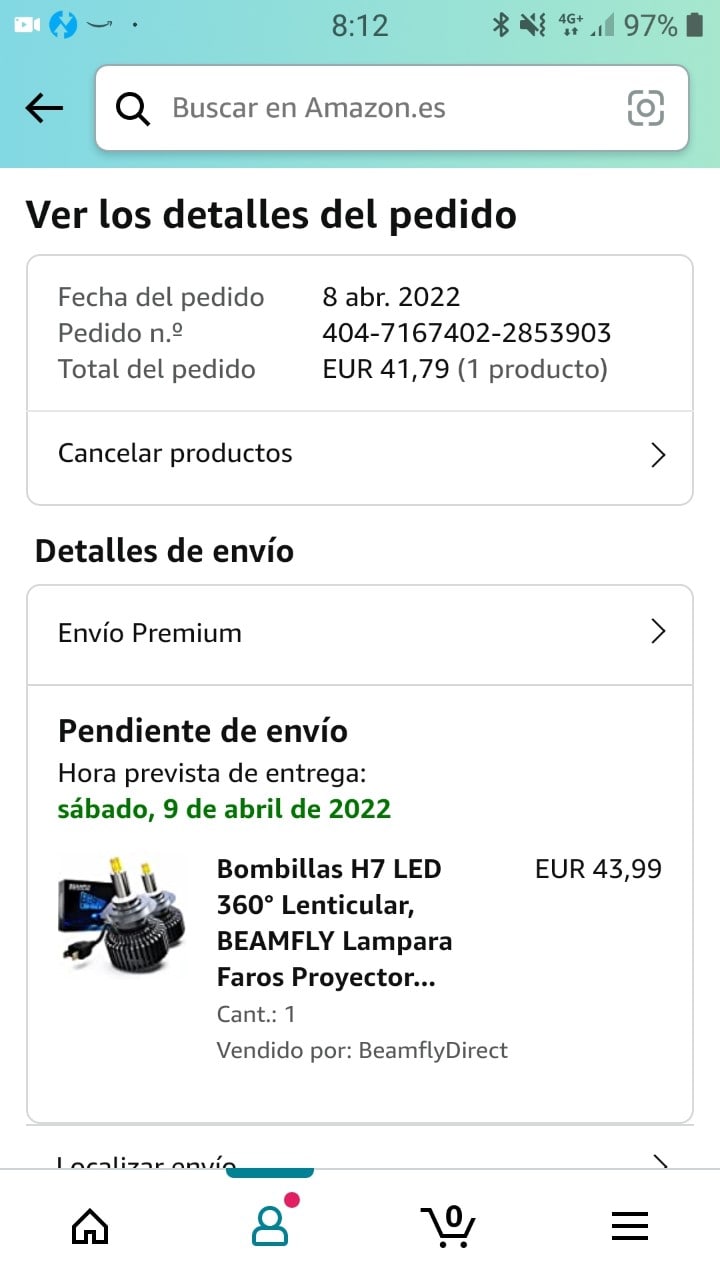Open Cancelar productos

(360, 454)
